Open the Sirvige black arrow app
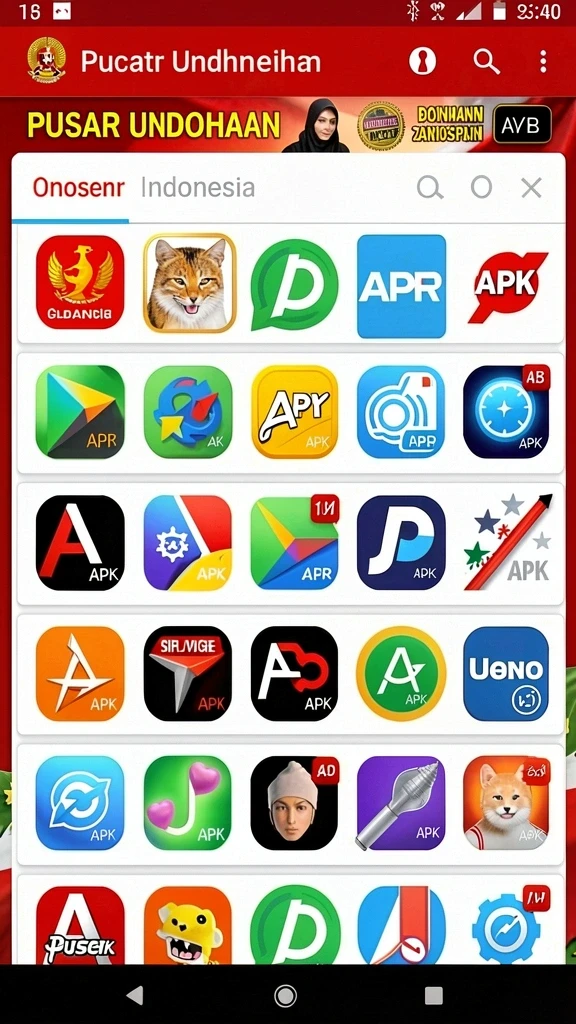Screen dimensions: 576x1024 coord(187,673)
